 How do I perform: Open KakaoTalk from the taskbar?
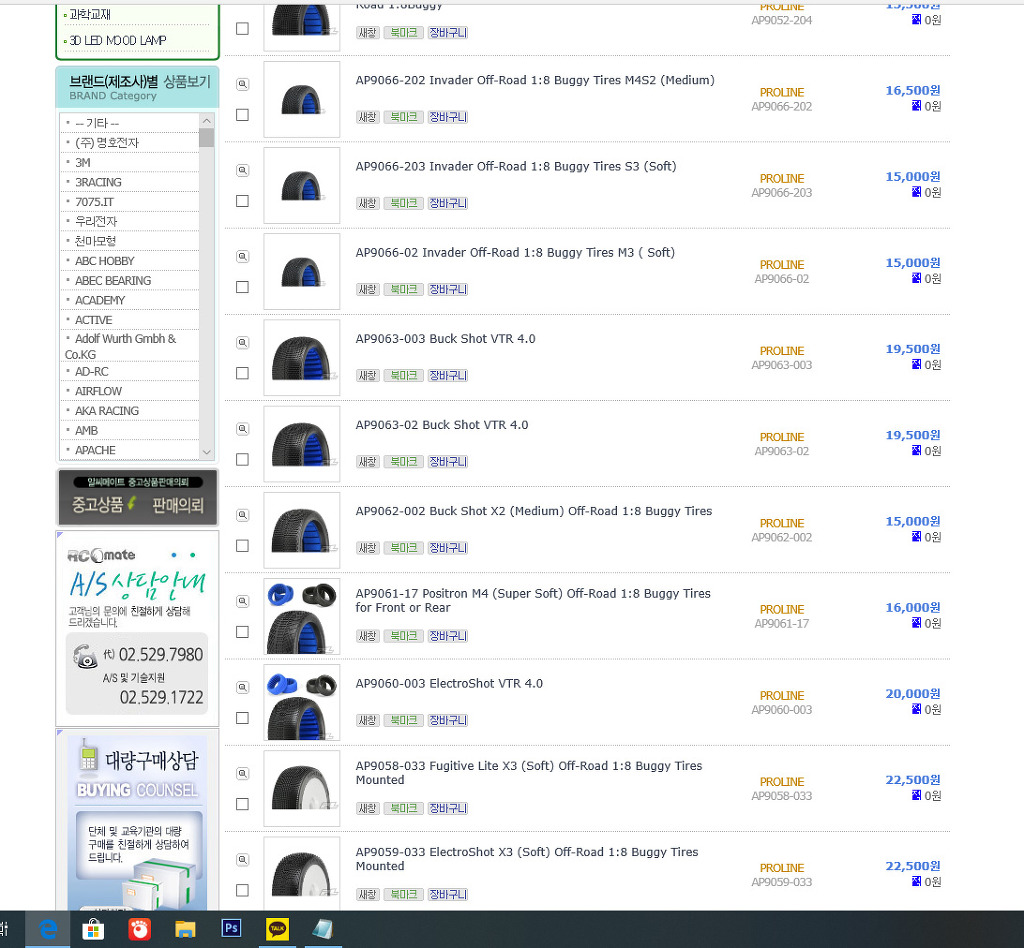[x=278, y=929]
